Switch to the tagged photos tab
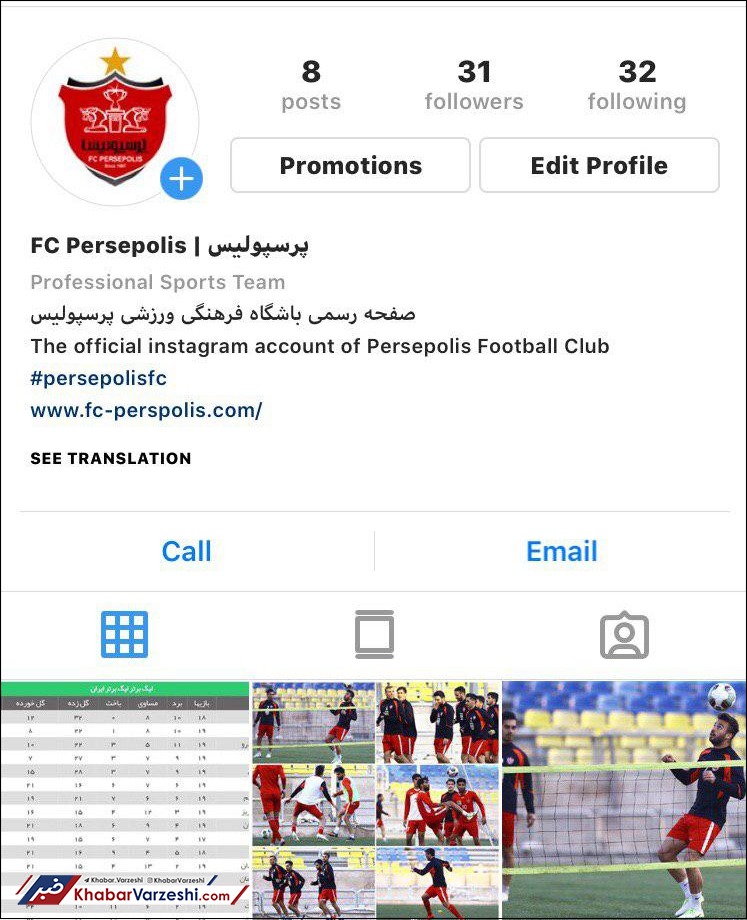This screenshot has height=920, width=747. [624, 634]
